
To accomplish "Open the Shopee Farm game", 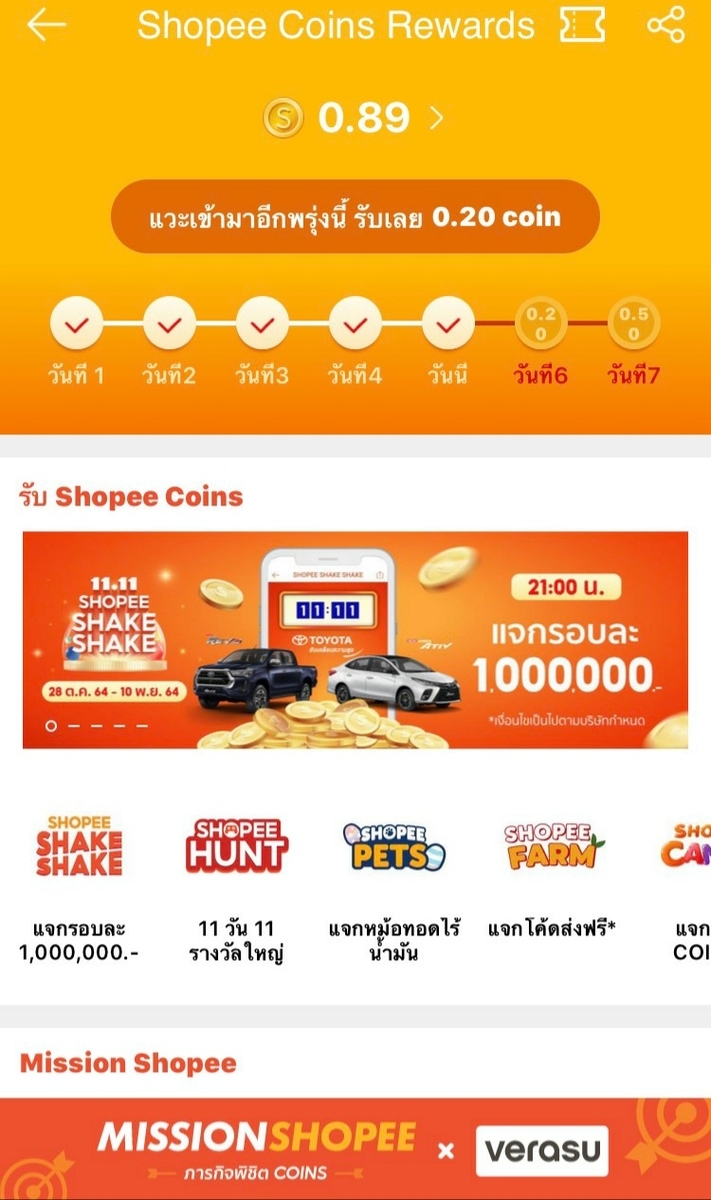I will click(x=551, y=847).
